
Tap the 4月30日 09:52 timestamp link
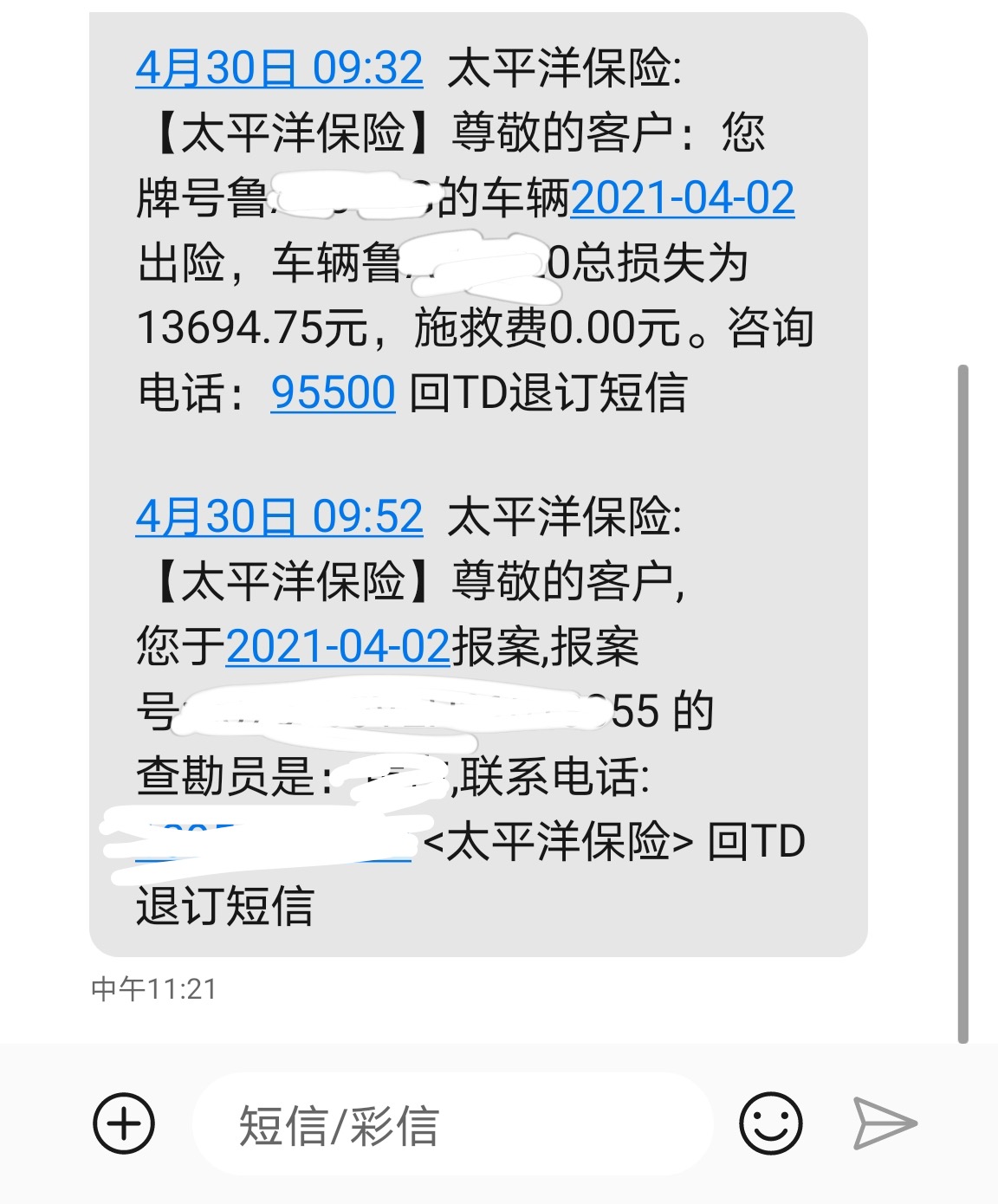pos(279,517)
